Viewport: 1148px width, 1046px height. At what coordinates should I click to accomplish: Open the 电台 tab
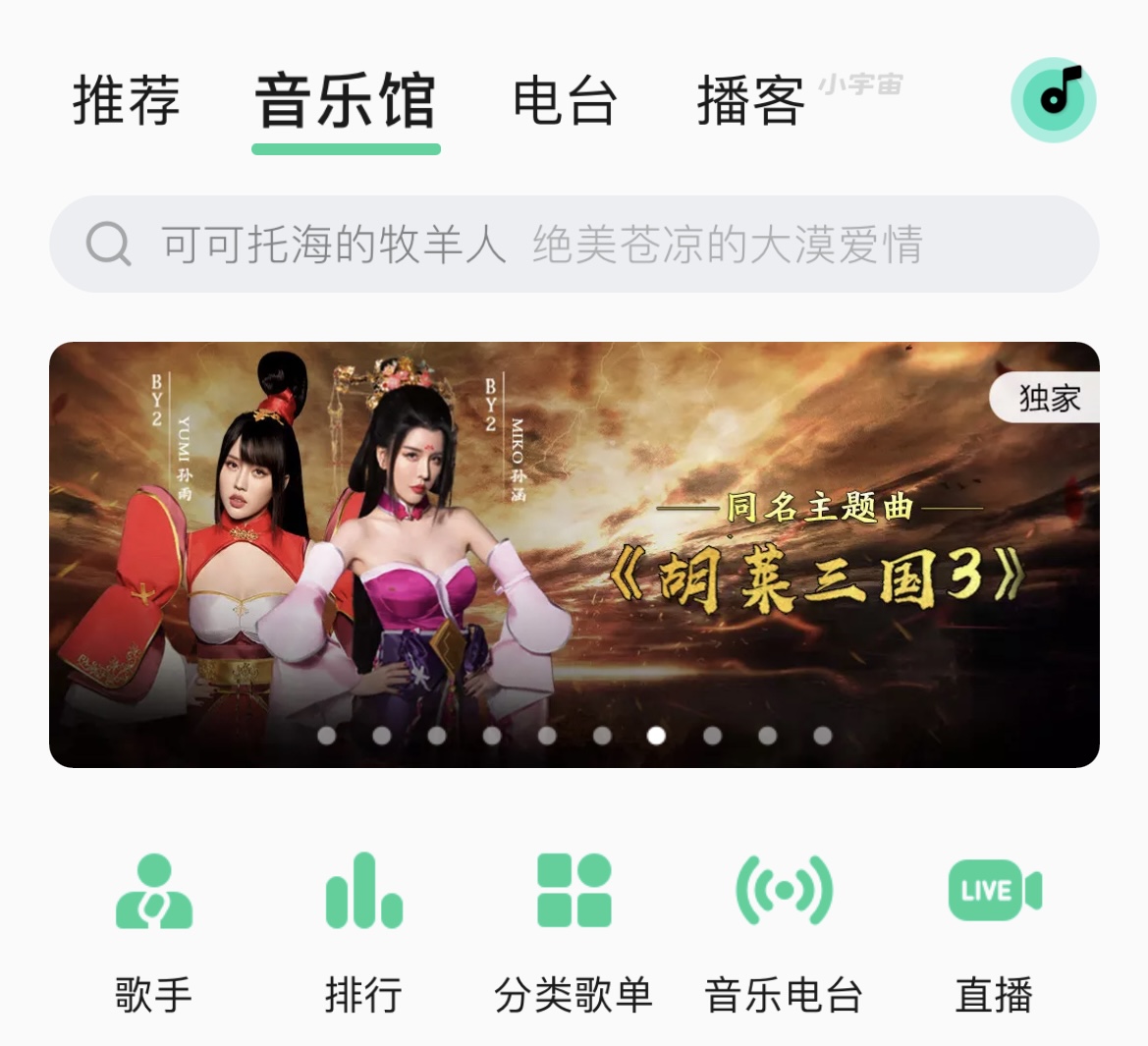(565, 100)
